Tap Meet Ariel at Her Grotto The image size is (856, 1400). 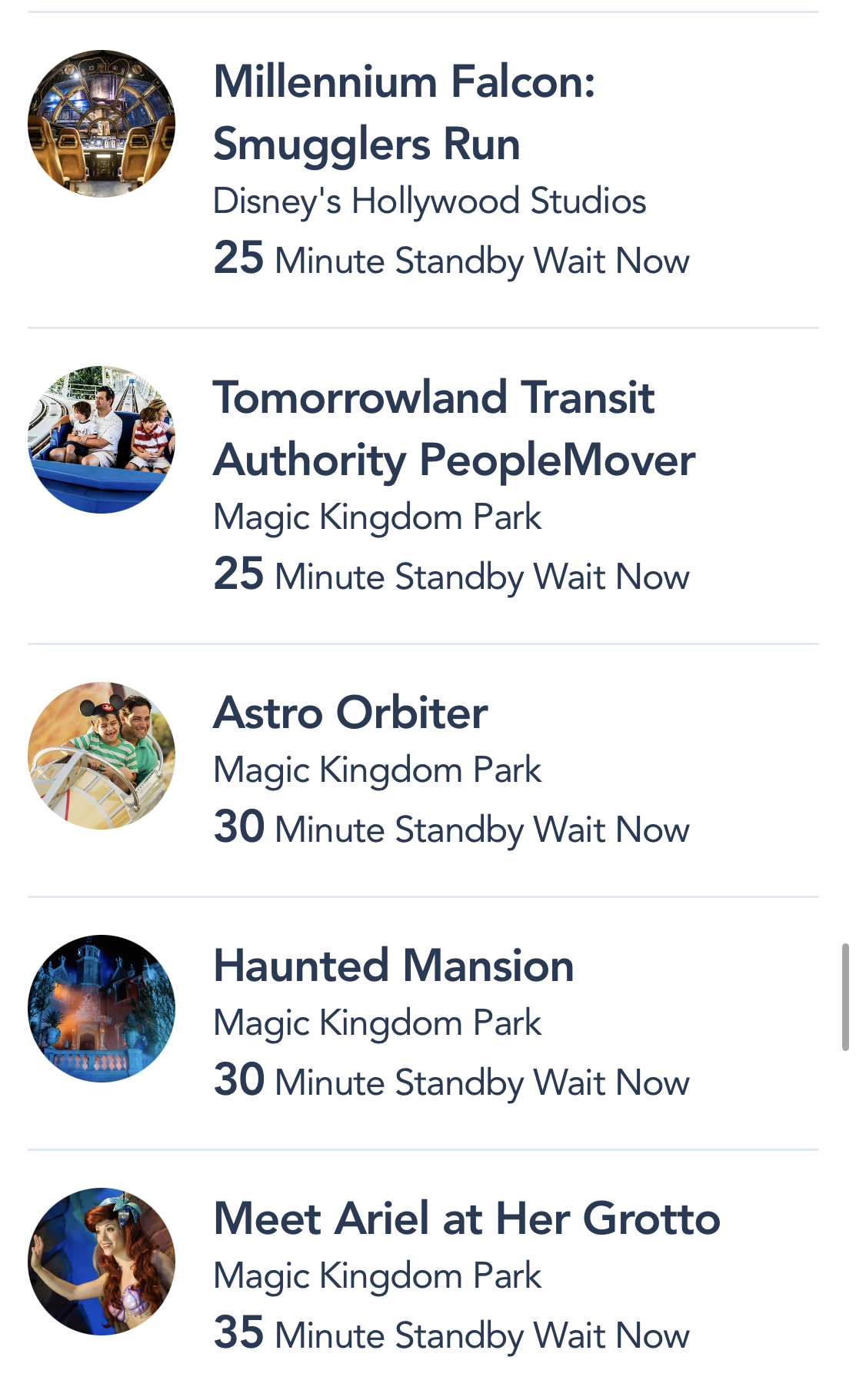click(x=466, y=1219)
